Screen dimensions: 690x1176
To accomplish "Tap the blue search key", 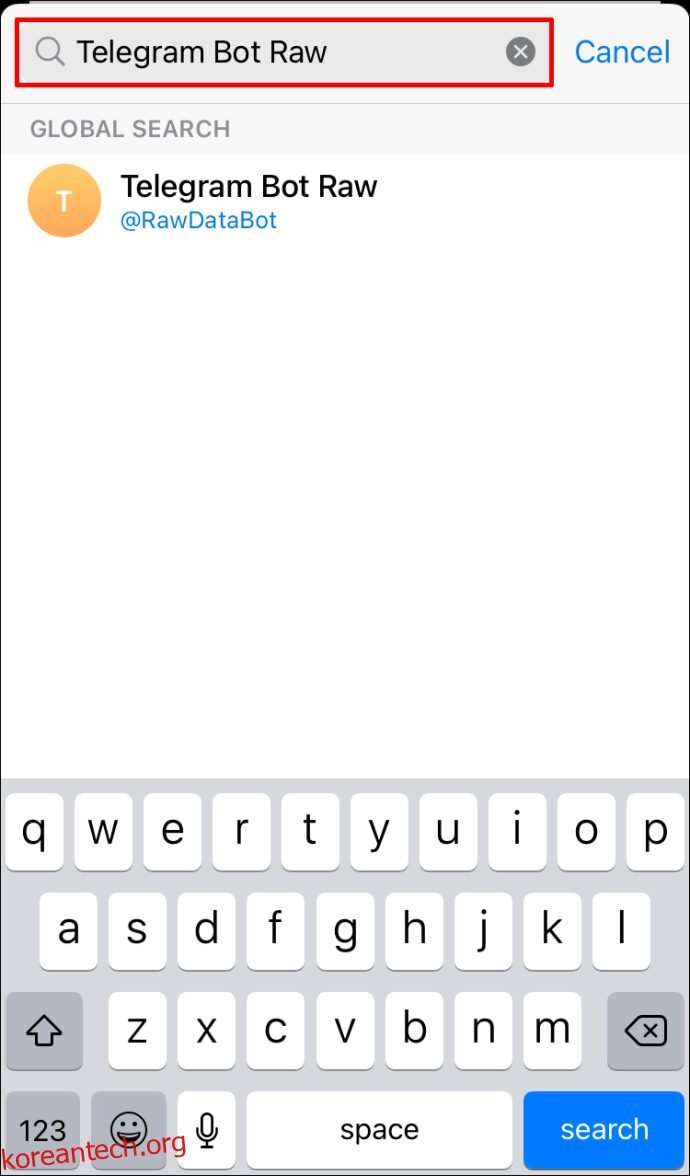I will tap(604, 1130).
